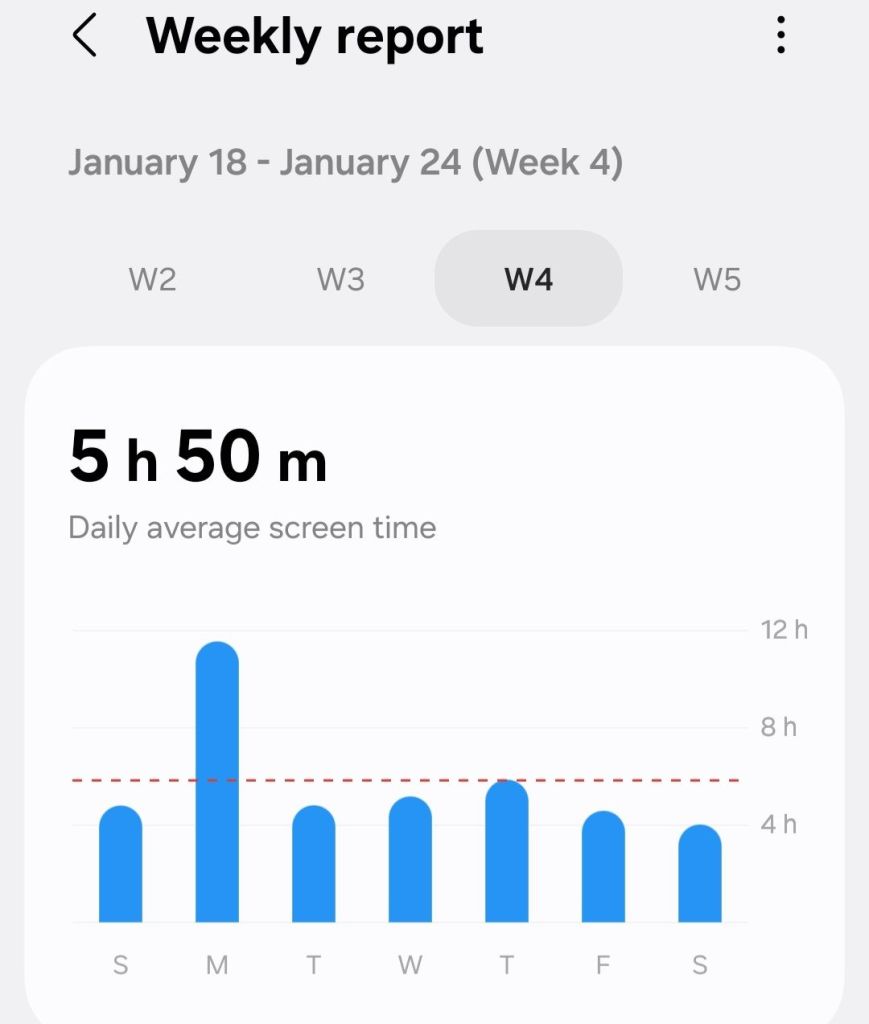Select the Friday bar in the chart
The height and width of the screenshot is (1024, 869).
coord(603,867)
